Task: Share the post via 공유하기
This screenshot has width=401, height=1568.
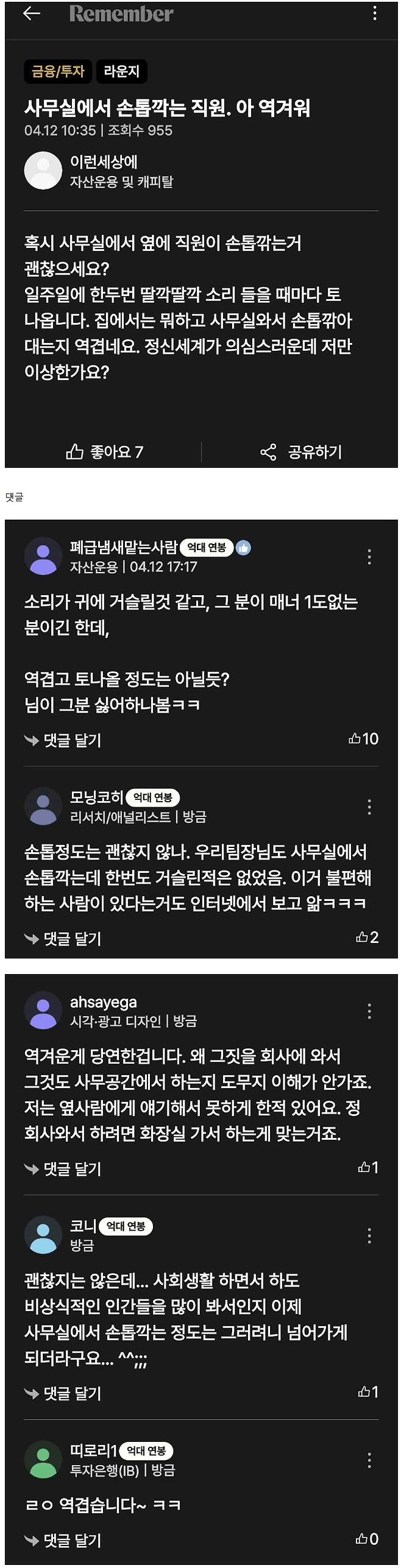Action: pyautogui.click(x=301, y=451)
